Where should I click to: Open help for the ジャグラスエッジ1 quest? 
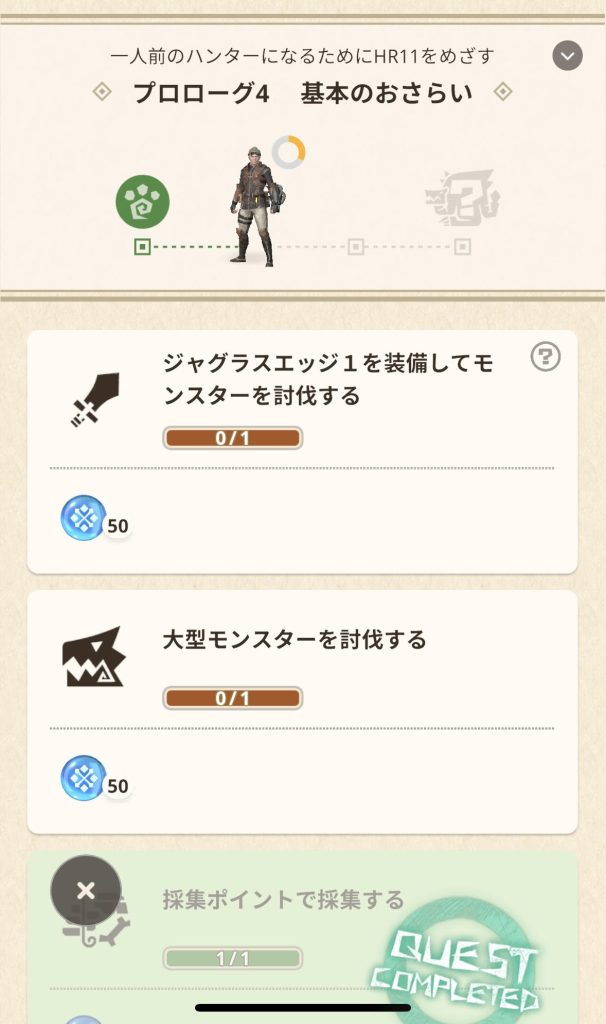point(545,356)
